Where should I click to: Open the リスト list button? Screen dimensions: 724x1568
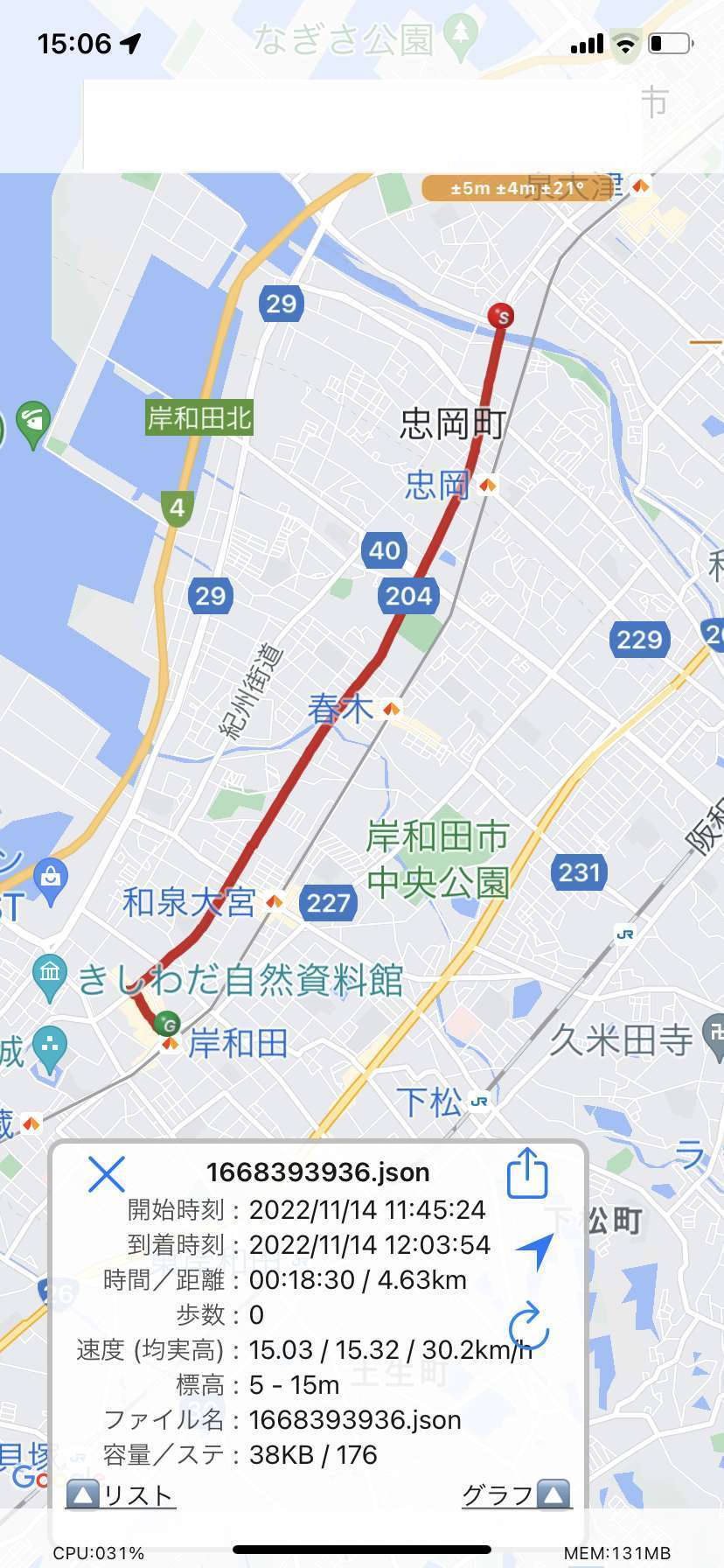pyautogui.click(x=121, y=1494)
